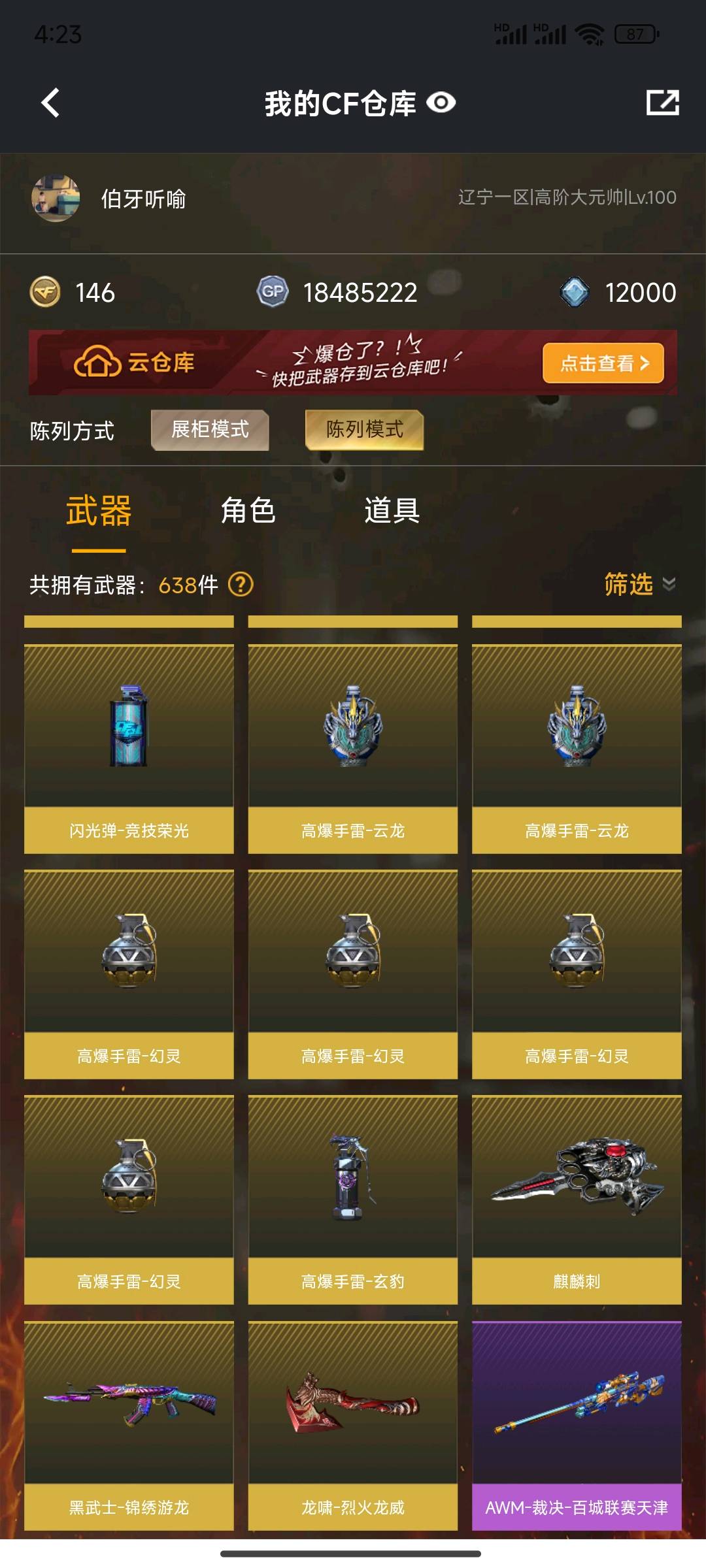Tap the profile avatar of 伯牙听喻

56,199
